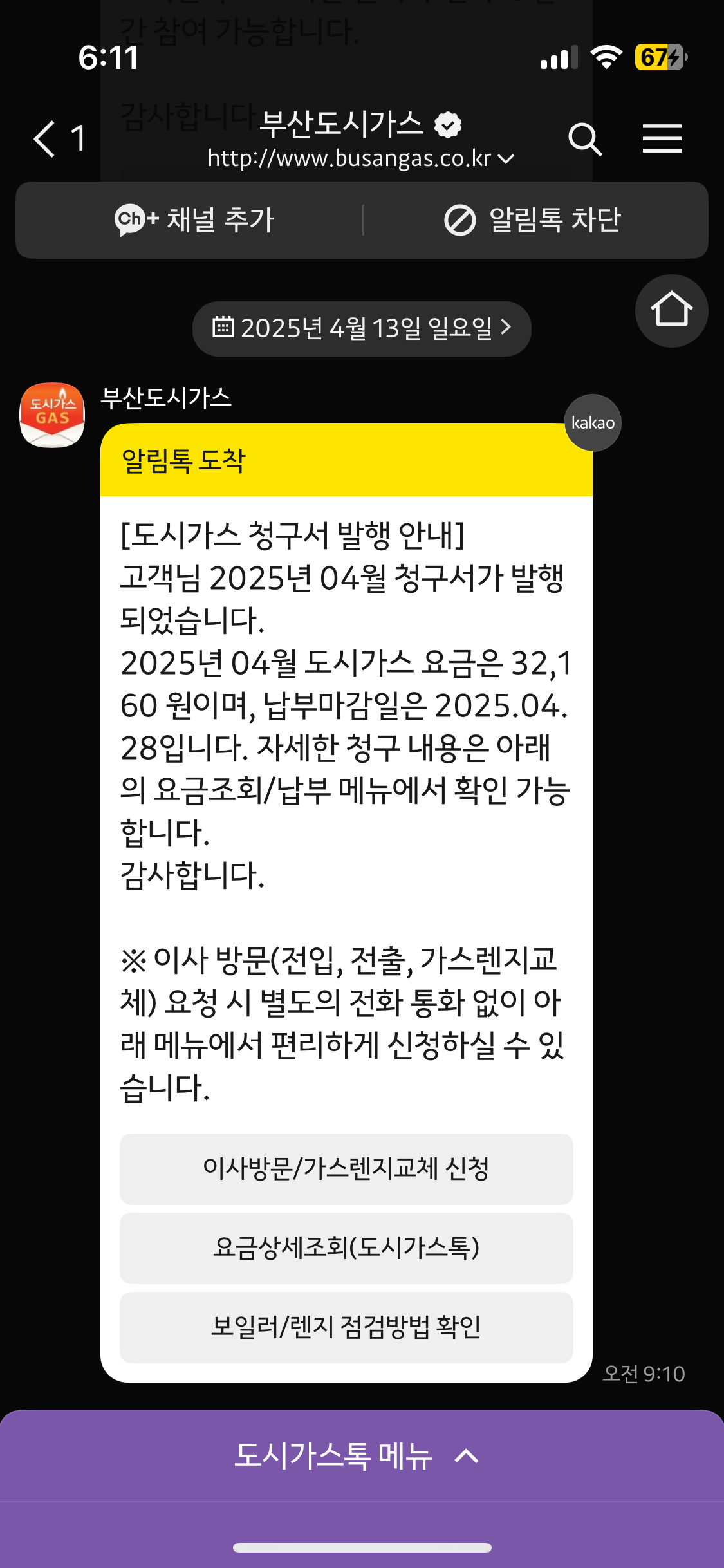This screenshot has width=724, height=1568.
Task: Add the 부산도시가스 channel
Action: click(194, 220)
